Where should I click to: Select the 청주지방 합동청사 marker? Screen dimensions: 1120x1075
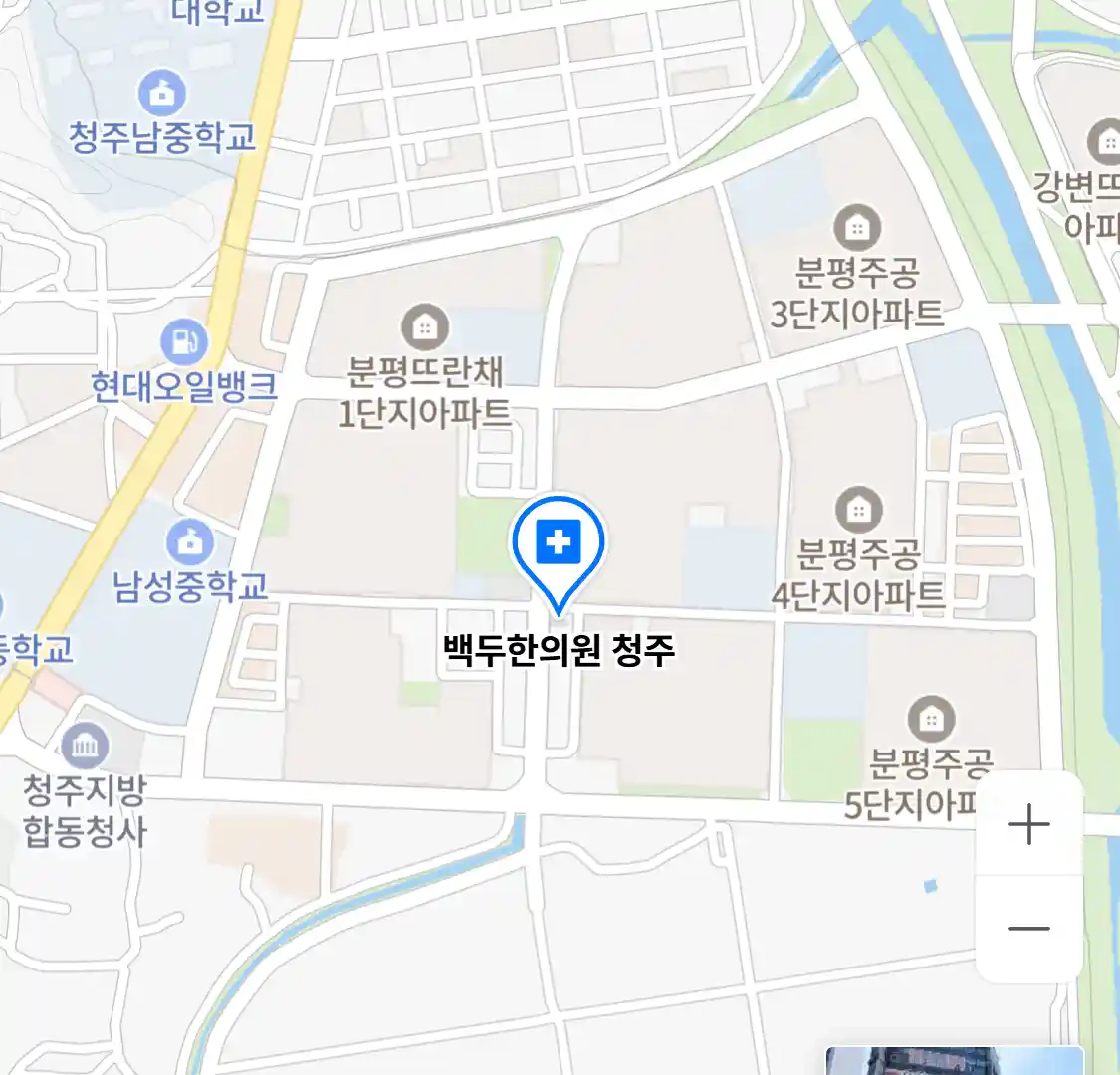tap(86, 746)
